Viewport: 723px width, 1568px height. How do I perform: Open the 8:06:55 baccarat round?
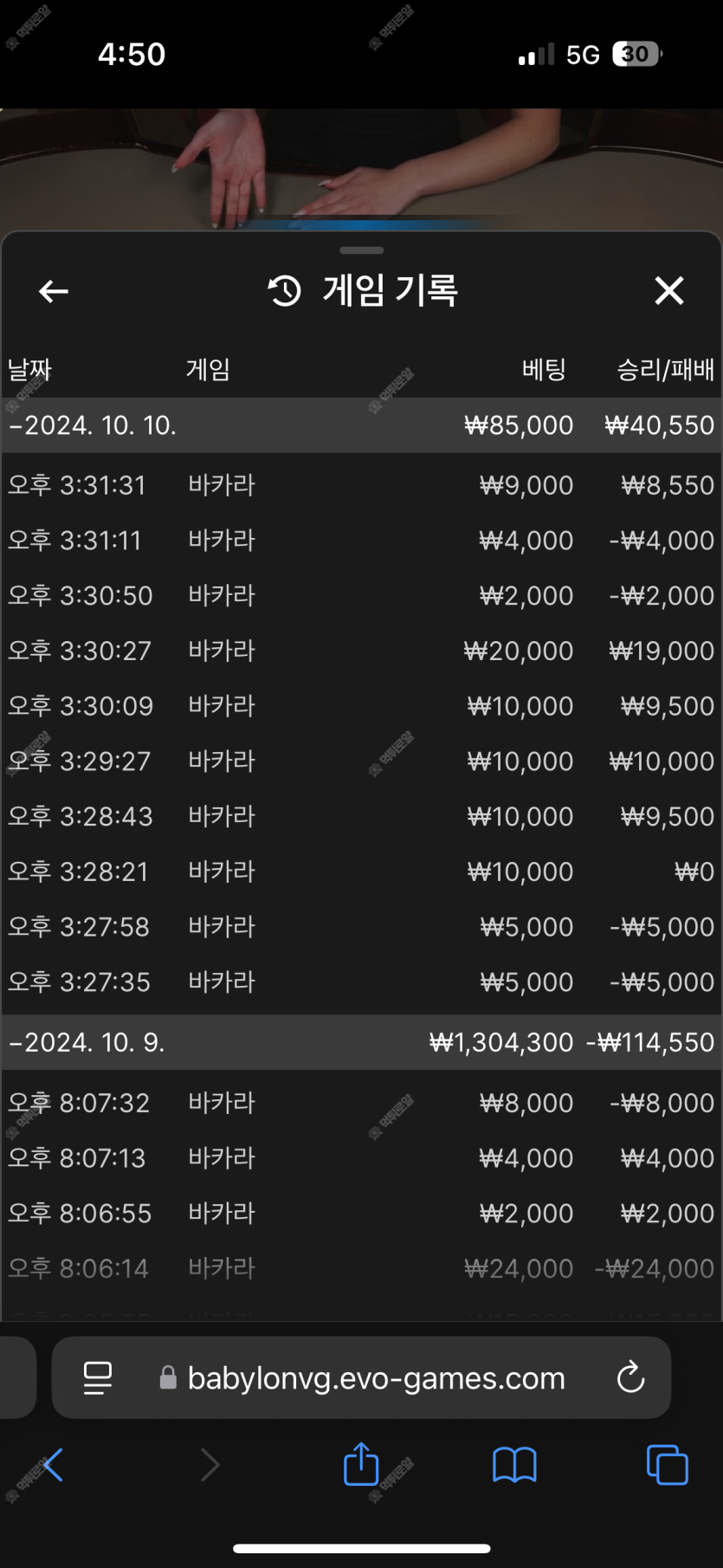click(x=362, y=1213)
